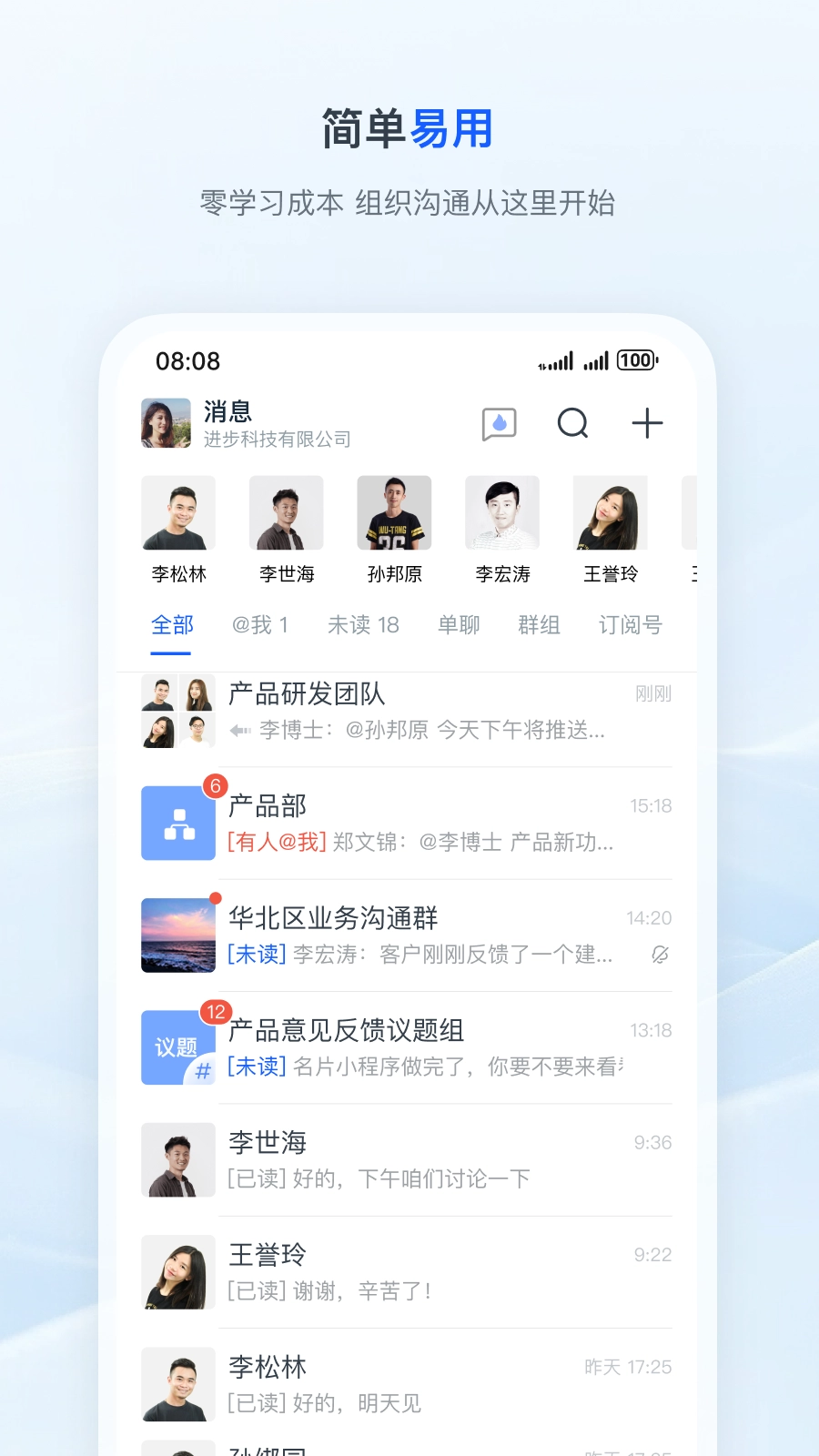Click the 产品部 group's blue org icon
The image size is (819, 1456).
(x=177, y=824)
